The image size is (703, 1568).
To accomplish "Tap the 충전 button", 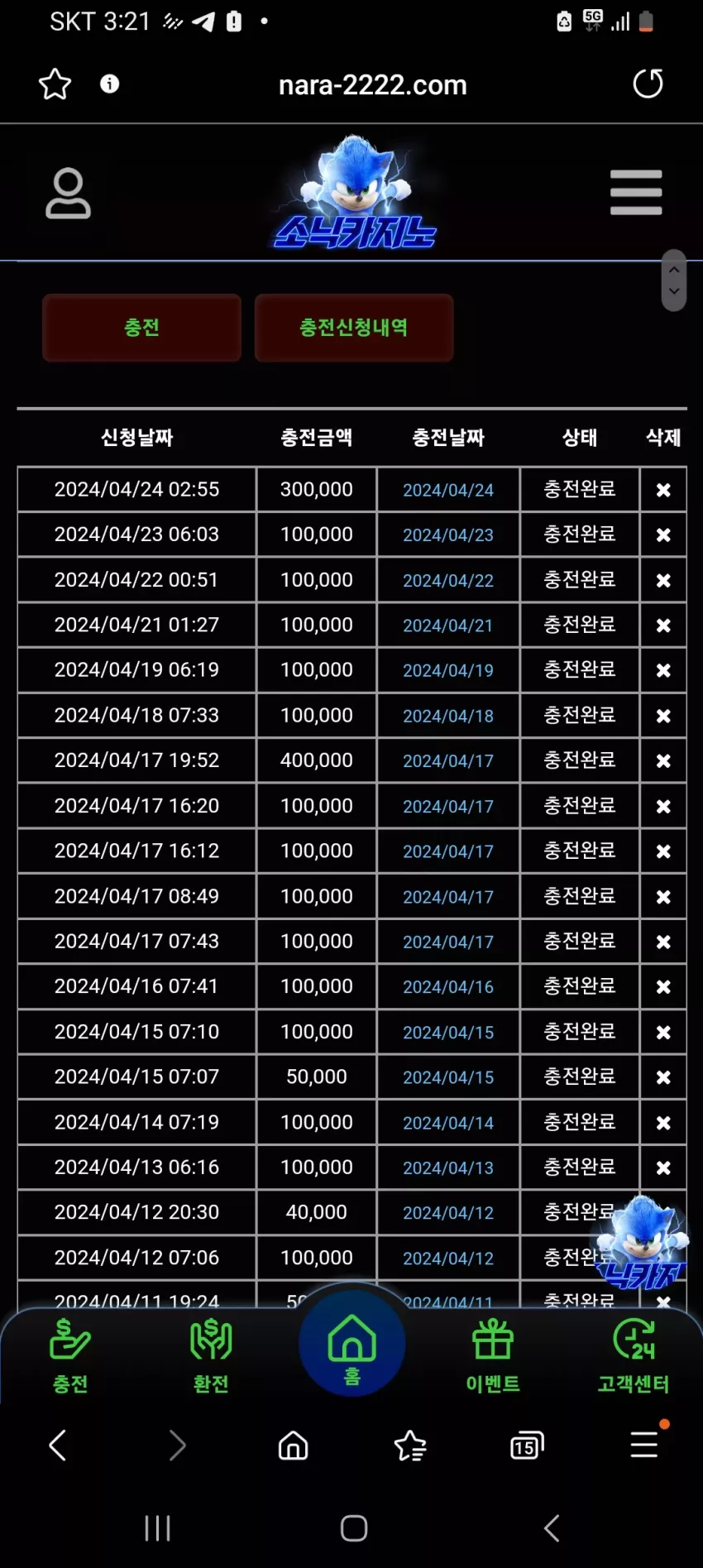I will click(x=141, y=328).
